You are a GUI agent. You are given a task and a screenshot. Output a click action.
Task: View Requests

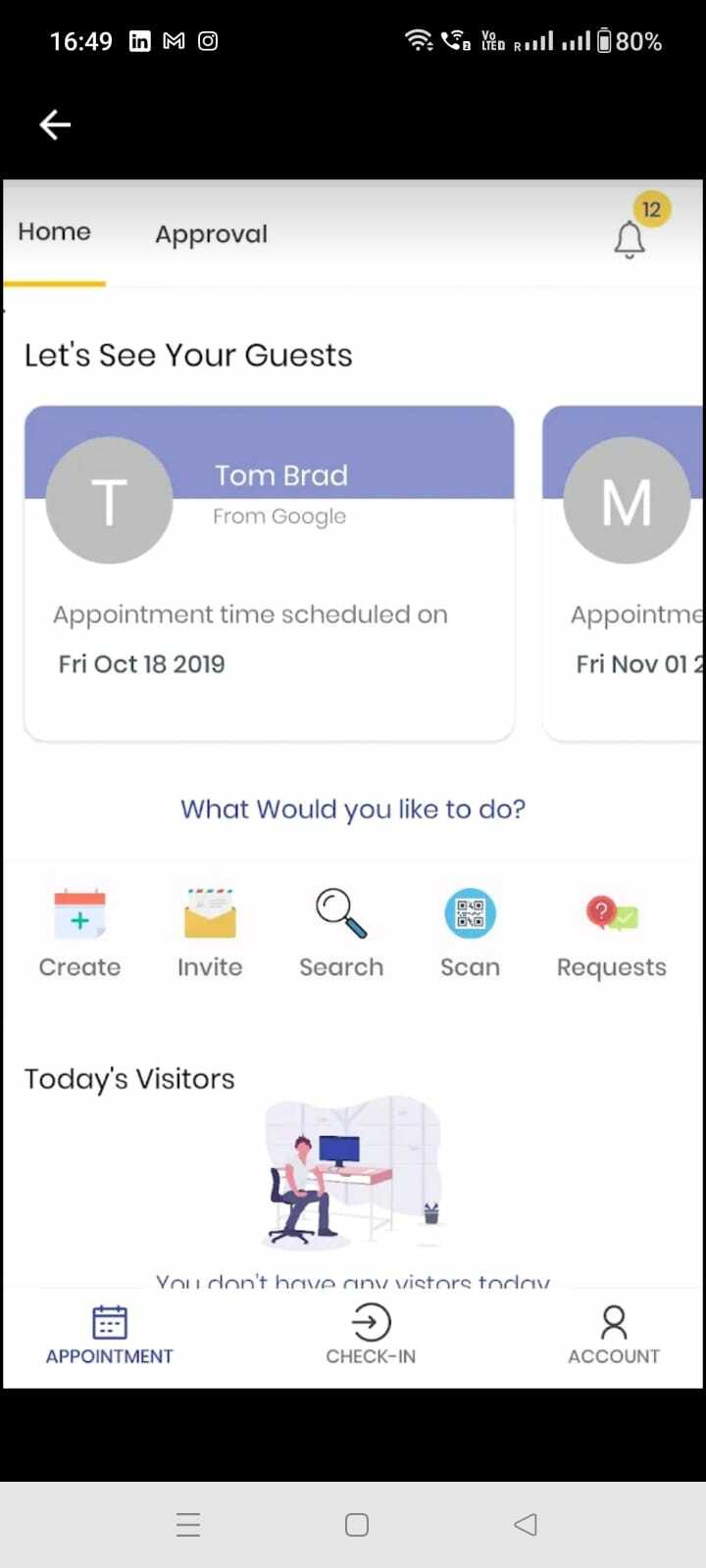click(611, 933)
